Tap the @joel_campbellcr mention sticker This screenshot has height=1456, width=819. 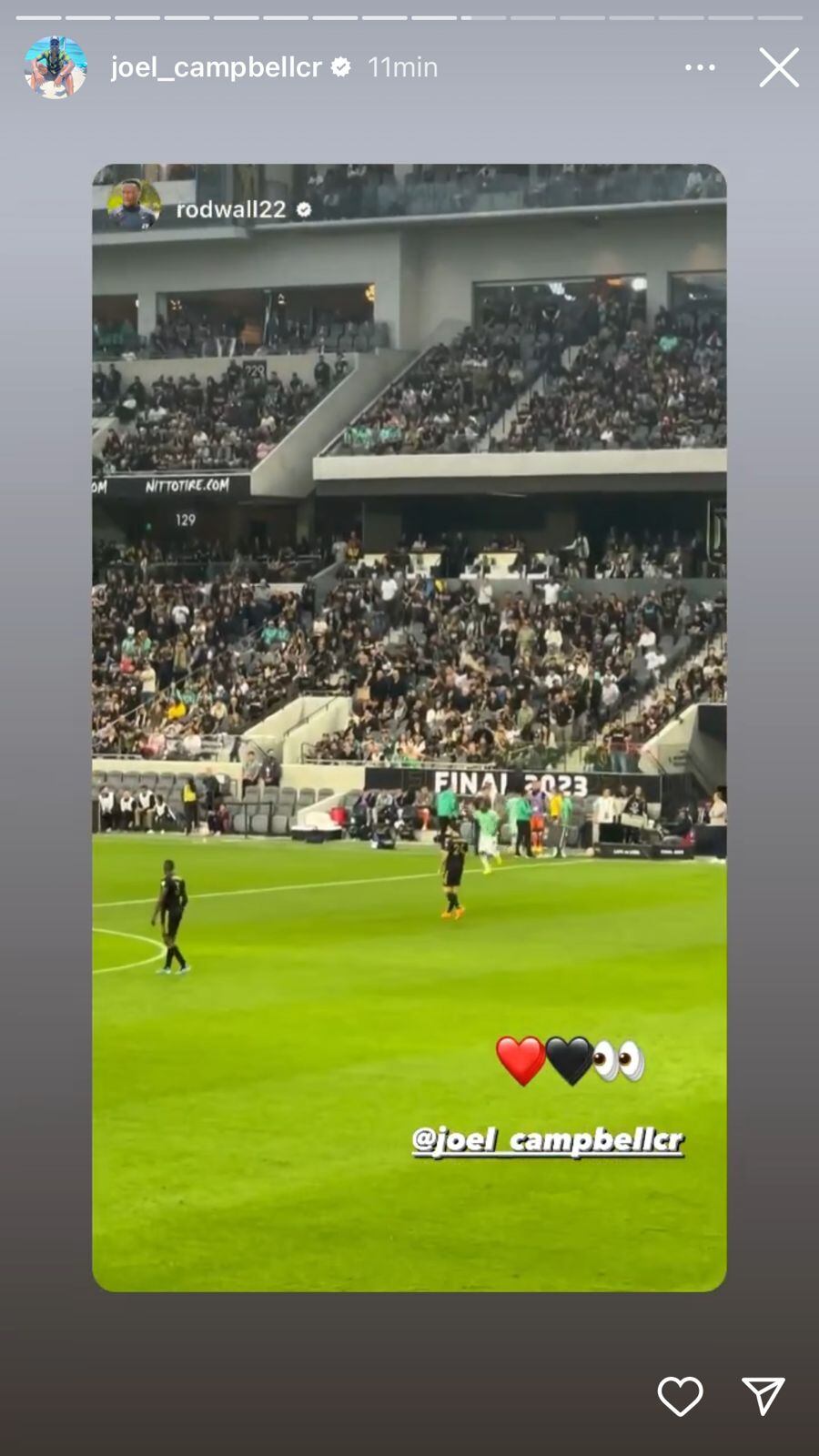pos(547,1140)
